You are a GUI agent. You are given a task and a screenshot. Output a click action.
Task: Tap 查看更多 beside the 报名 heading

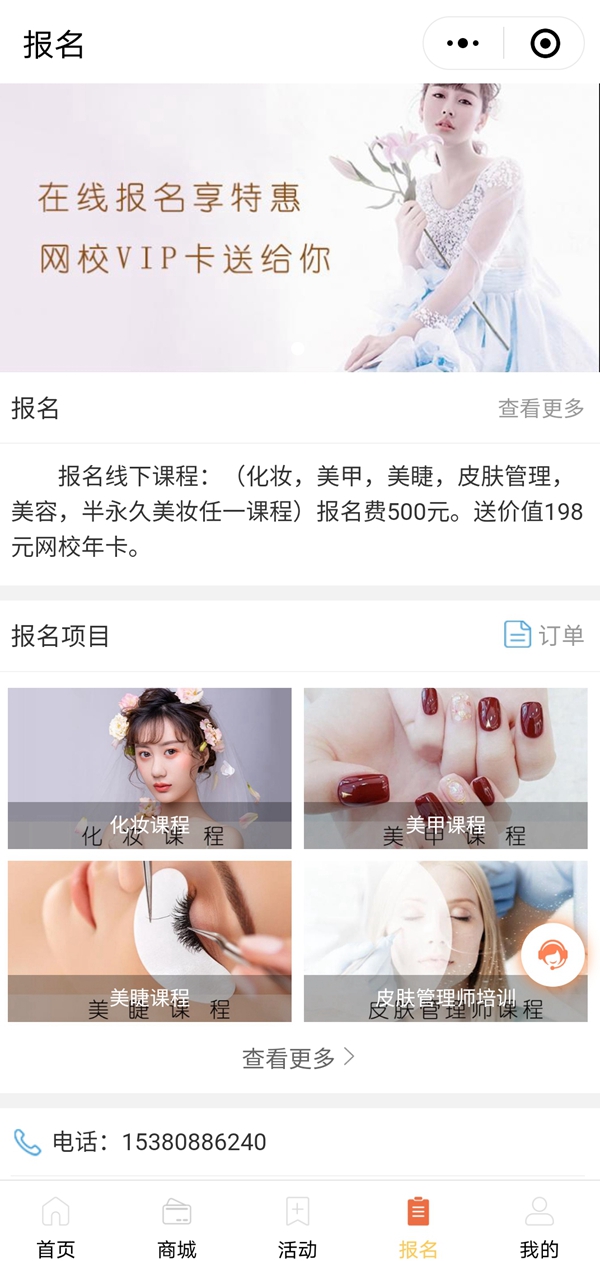[x=541, y=408]
